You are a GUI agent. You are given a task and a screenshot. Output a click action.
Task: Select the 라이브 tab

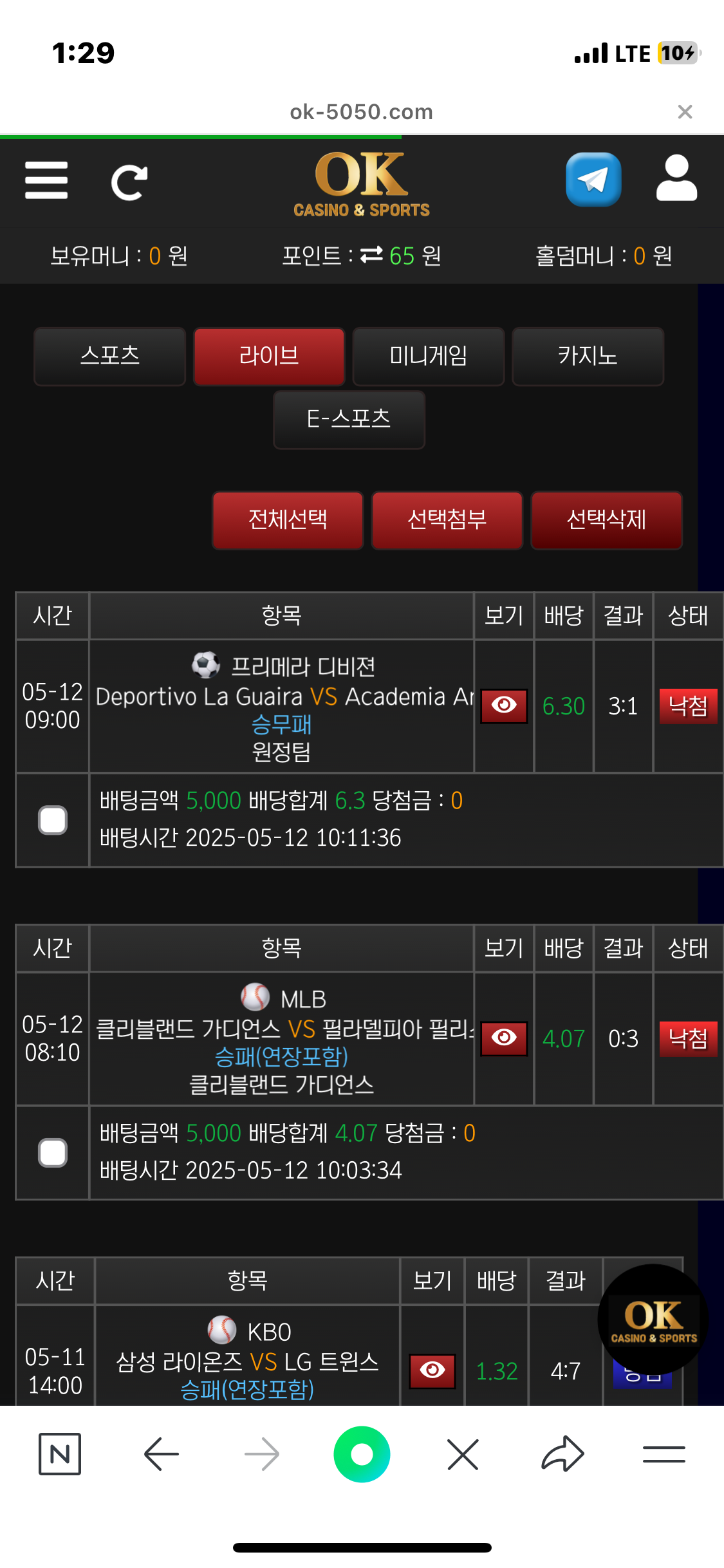pos(269,356)
